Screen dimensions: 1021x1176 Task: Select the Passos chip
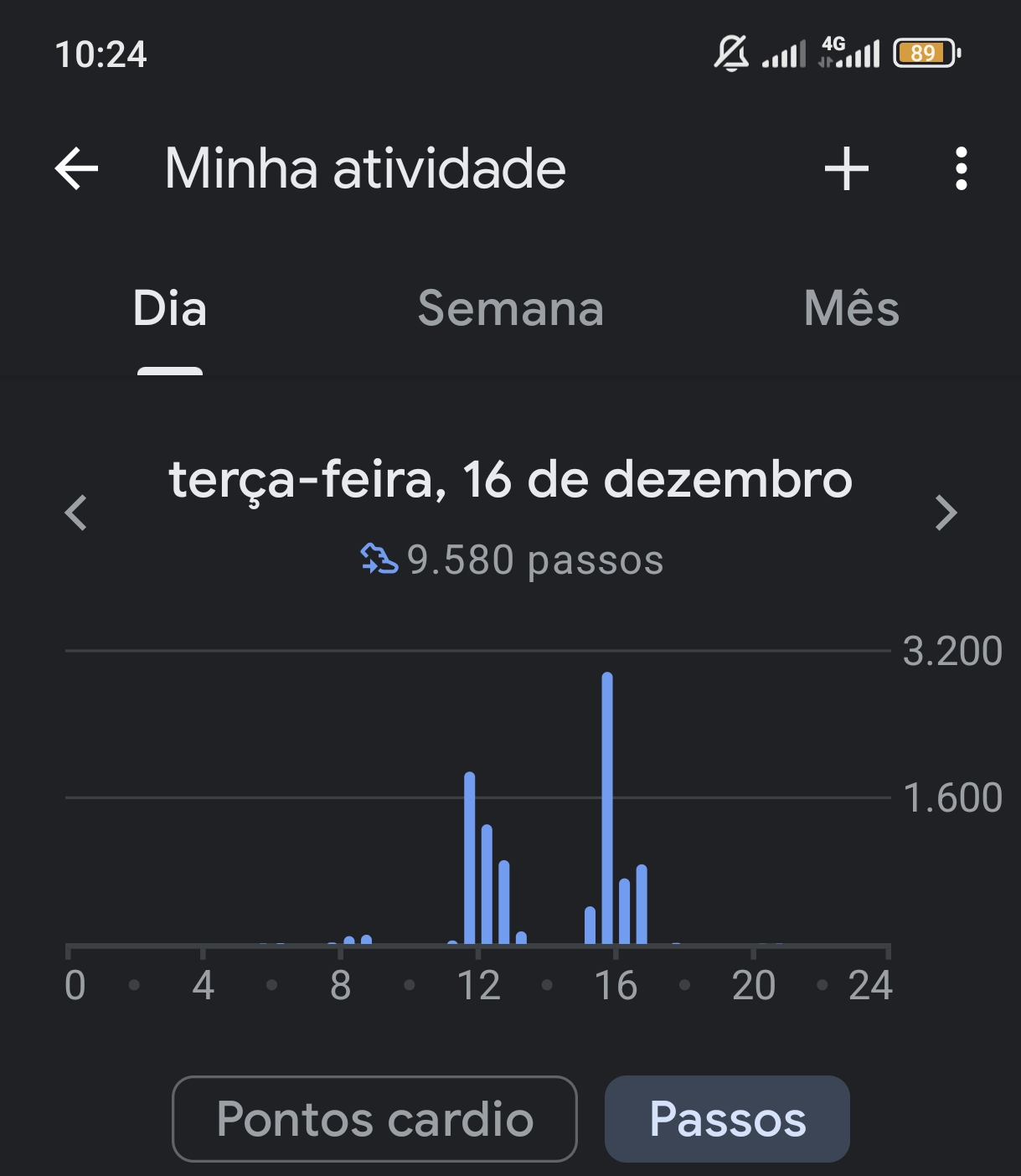[727, 1119]
